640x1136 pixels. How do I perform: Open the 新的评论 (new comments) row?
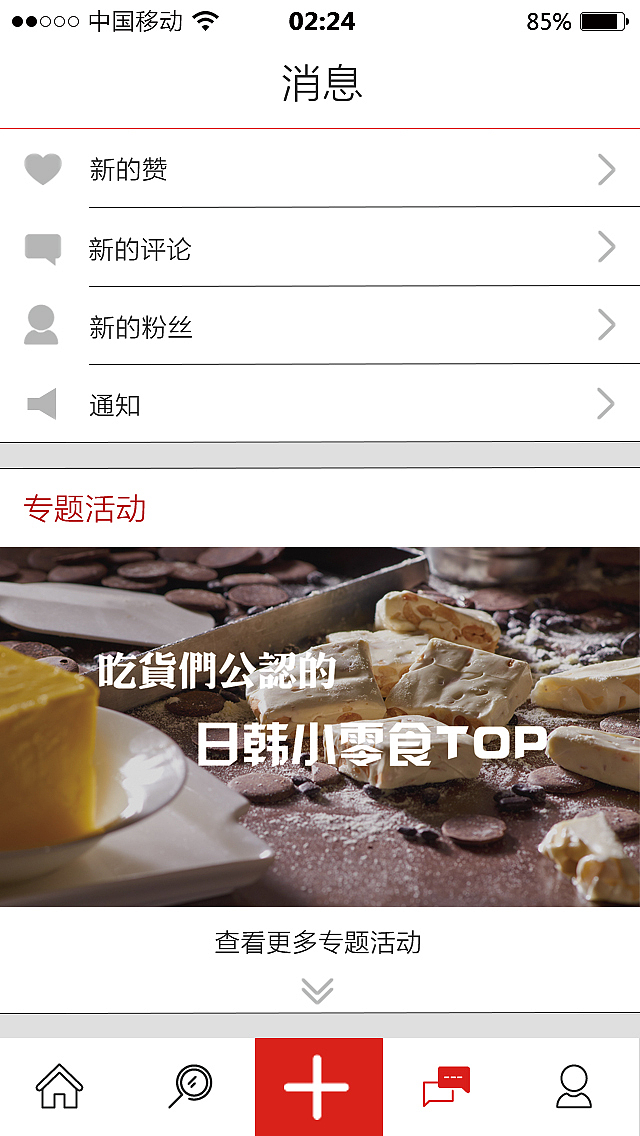[320, 248]
